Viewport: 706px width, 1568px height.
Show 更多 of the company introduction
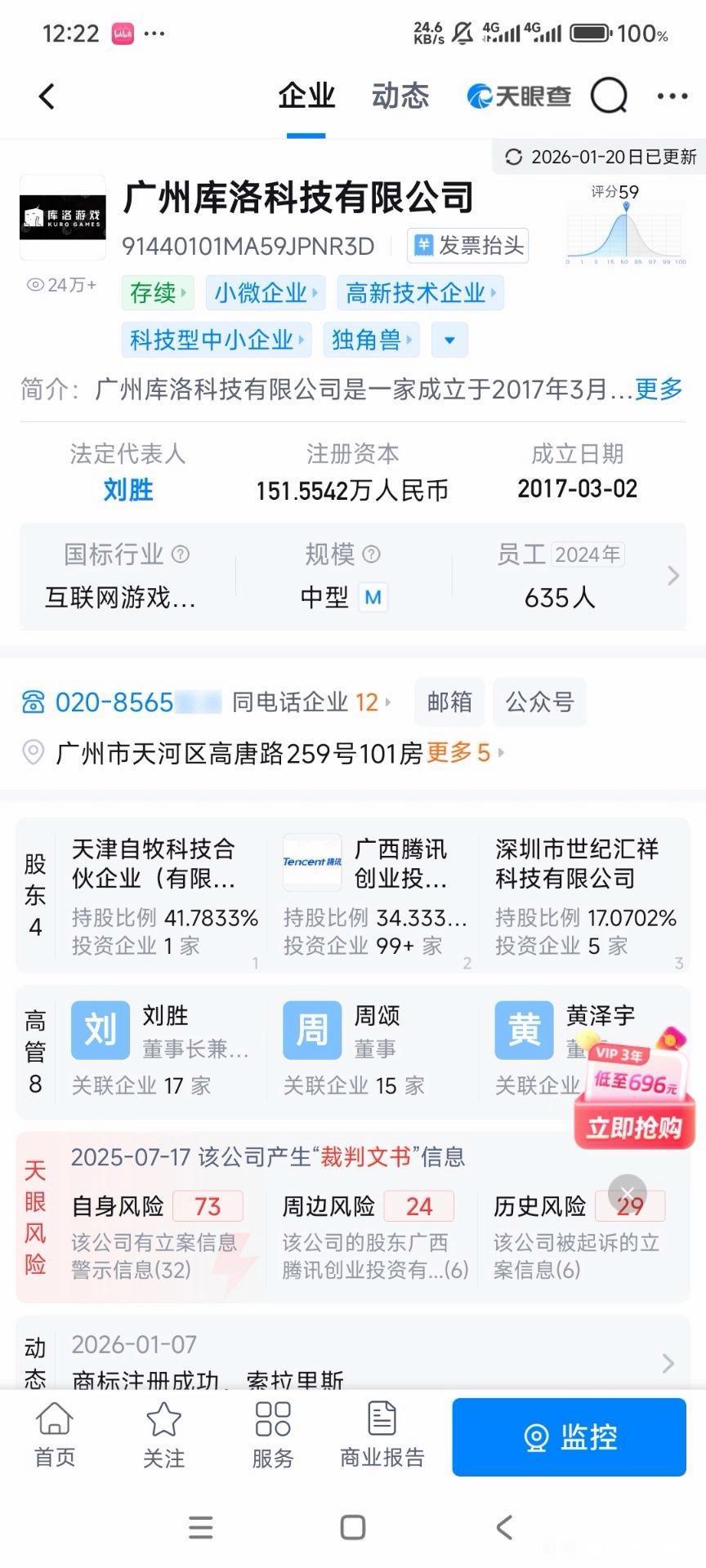coord(659,389)
